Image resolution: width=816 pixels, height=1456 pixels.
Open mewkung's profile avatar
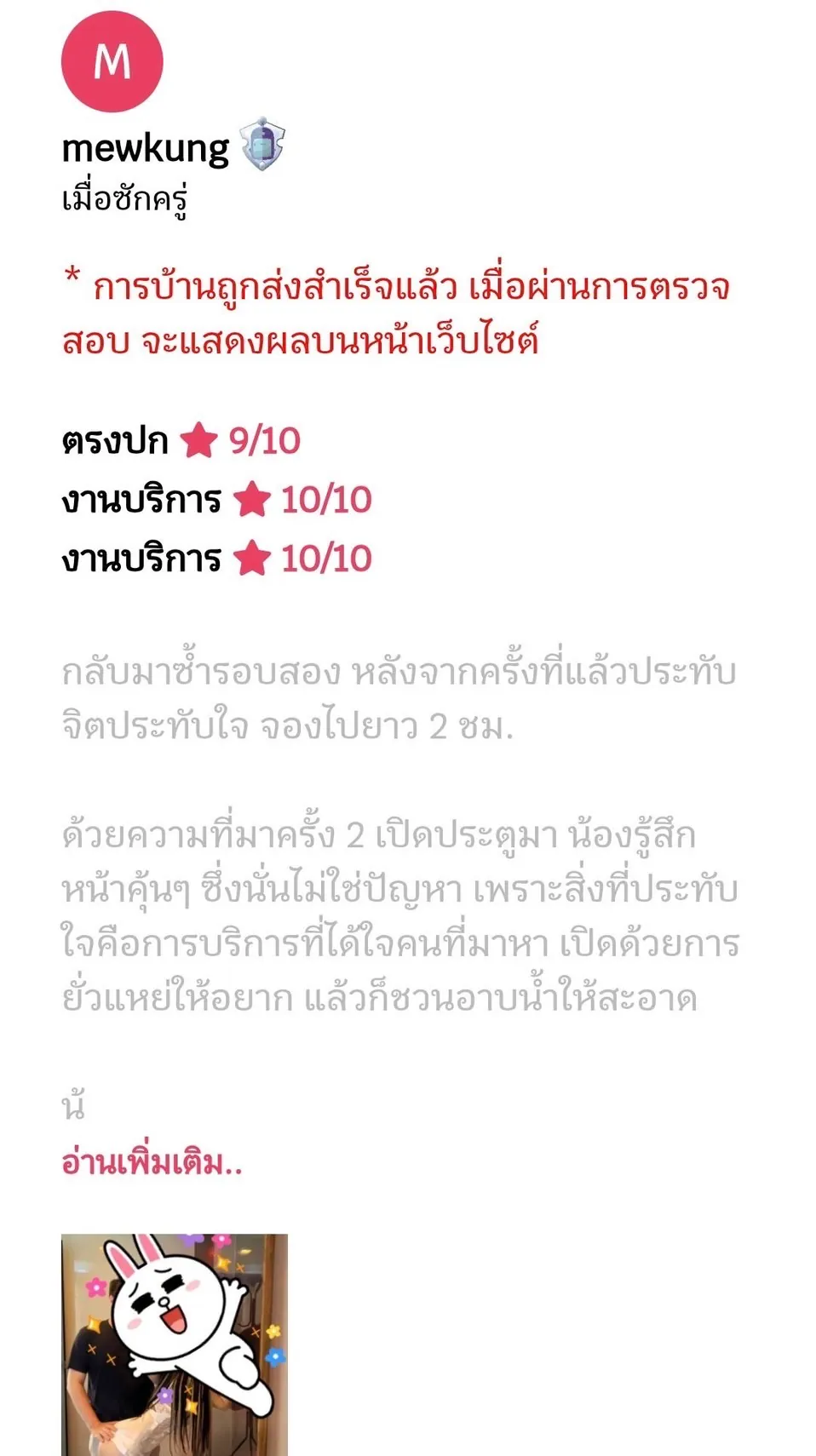pyautogui.click(x=112, y=61)
